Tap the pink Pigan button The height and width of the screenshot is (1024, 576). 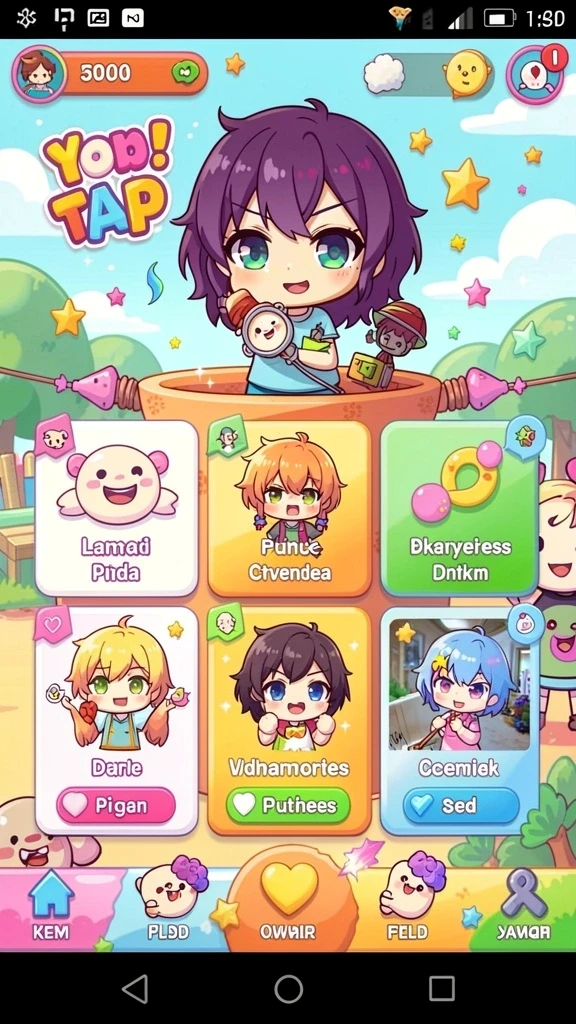click(116, 805)
